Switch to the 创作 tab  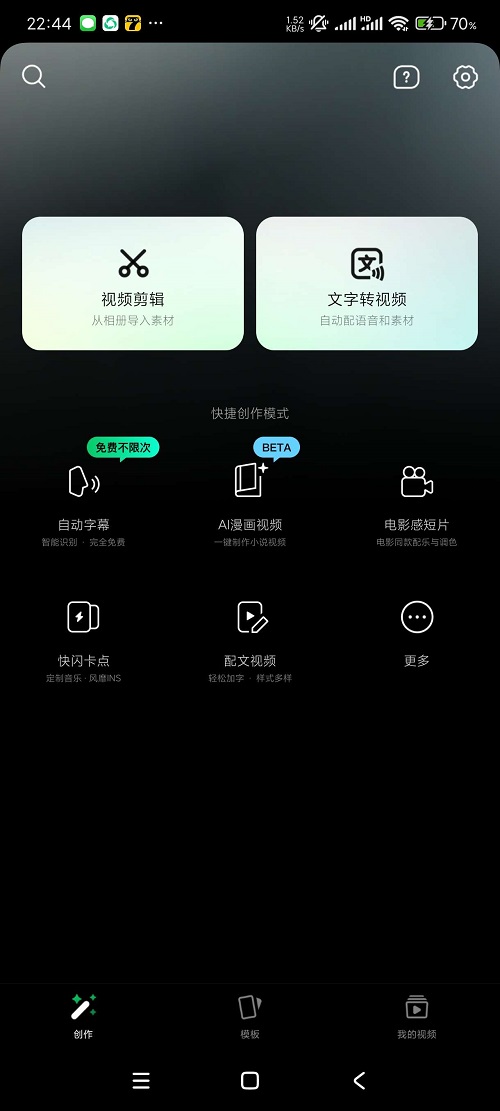(x=84, y=1015)
